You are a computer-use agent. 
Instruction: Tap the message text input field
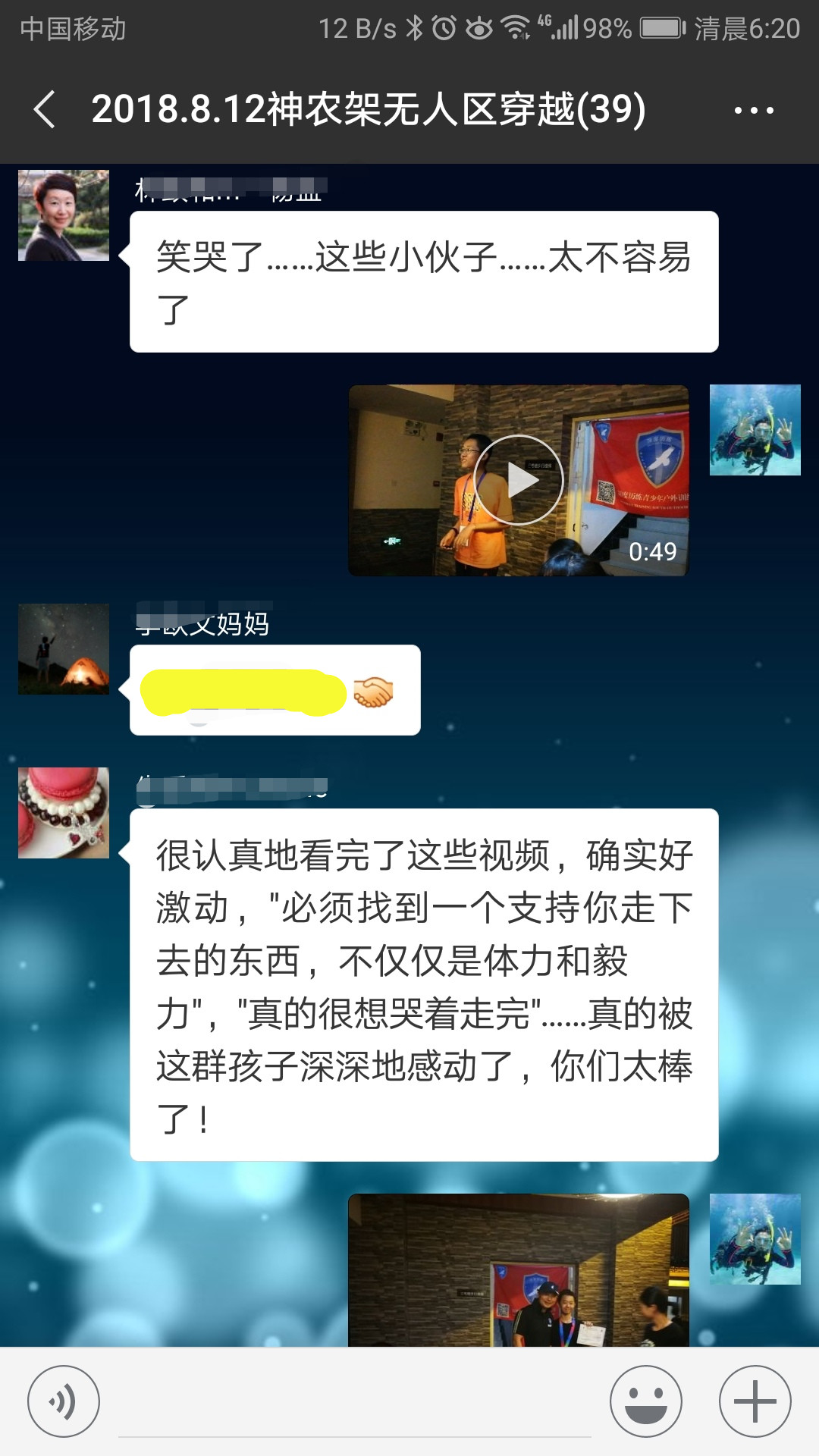355,1403
